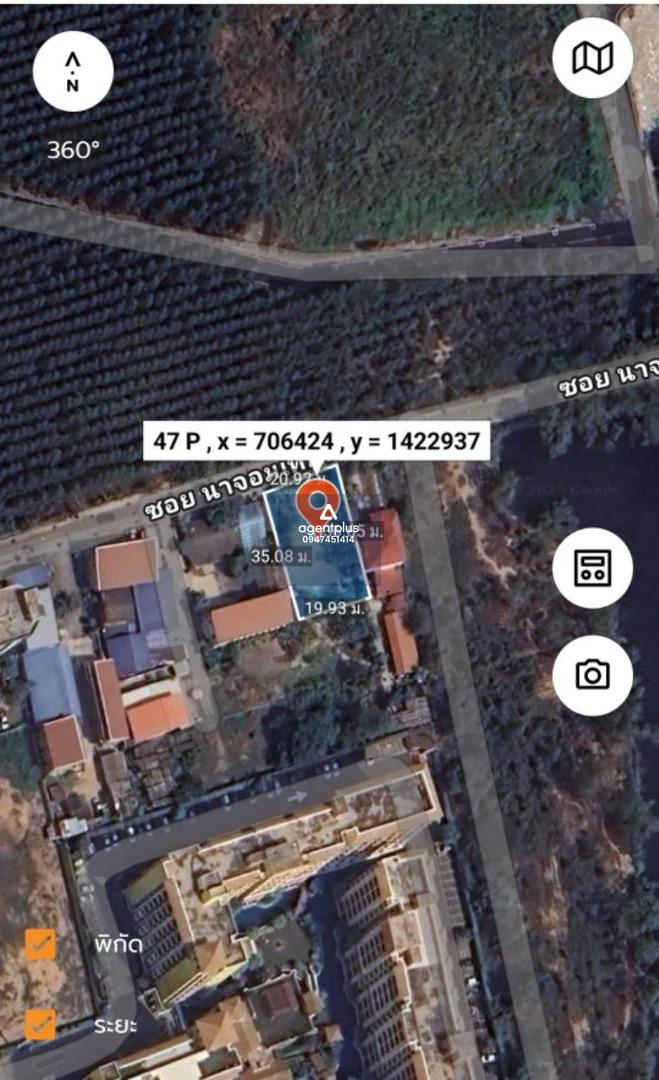Uncheck the พิกัด coordinates checkbox
Viewport: 659px width, 1080px height.
[41, 944]
